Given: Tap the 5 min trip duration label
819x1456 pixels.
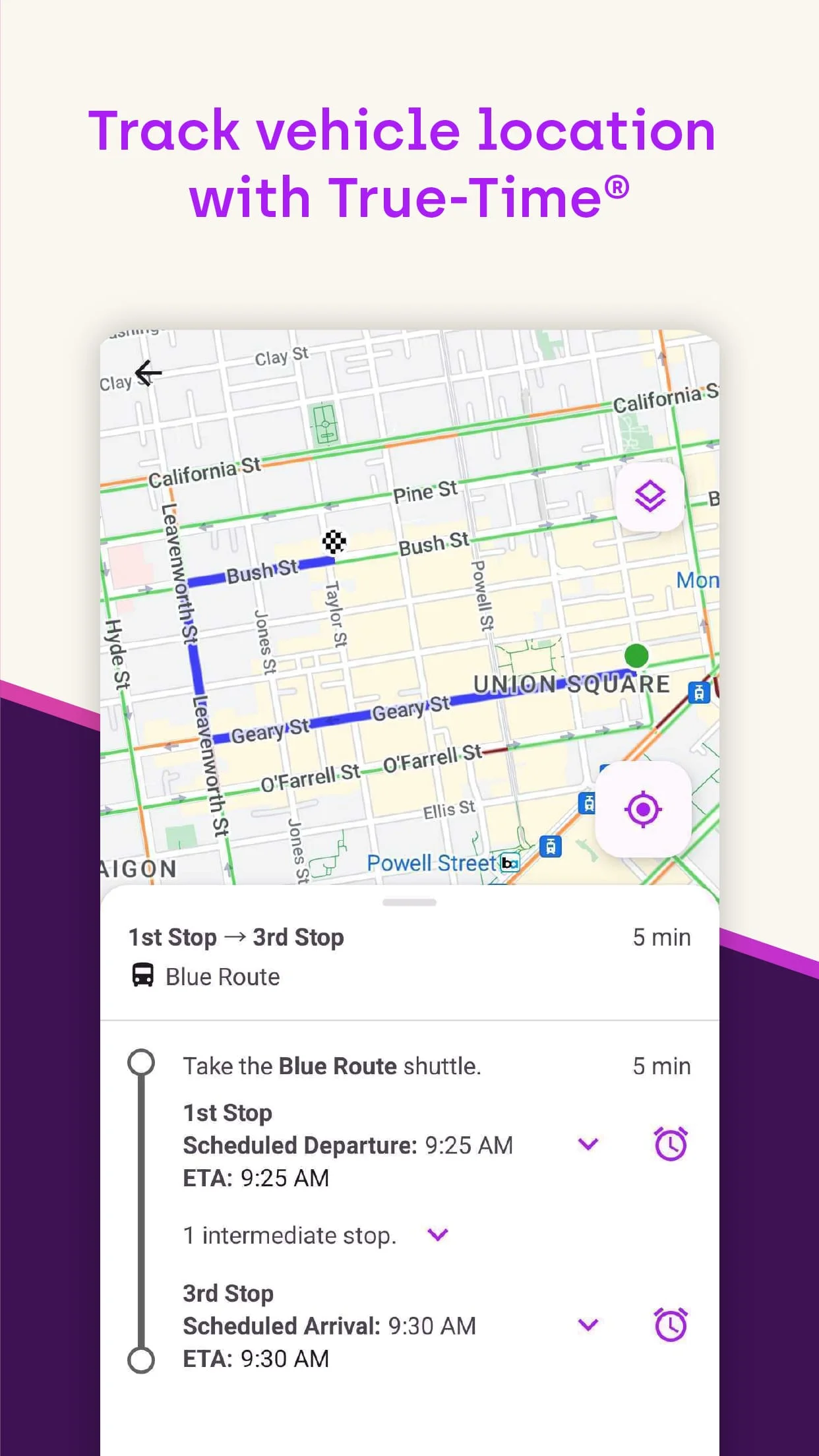Looking at the screenshot, I should (662, 936).
